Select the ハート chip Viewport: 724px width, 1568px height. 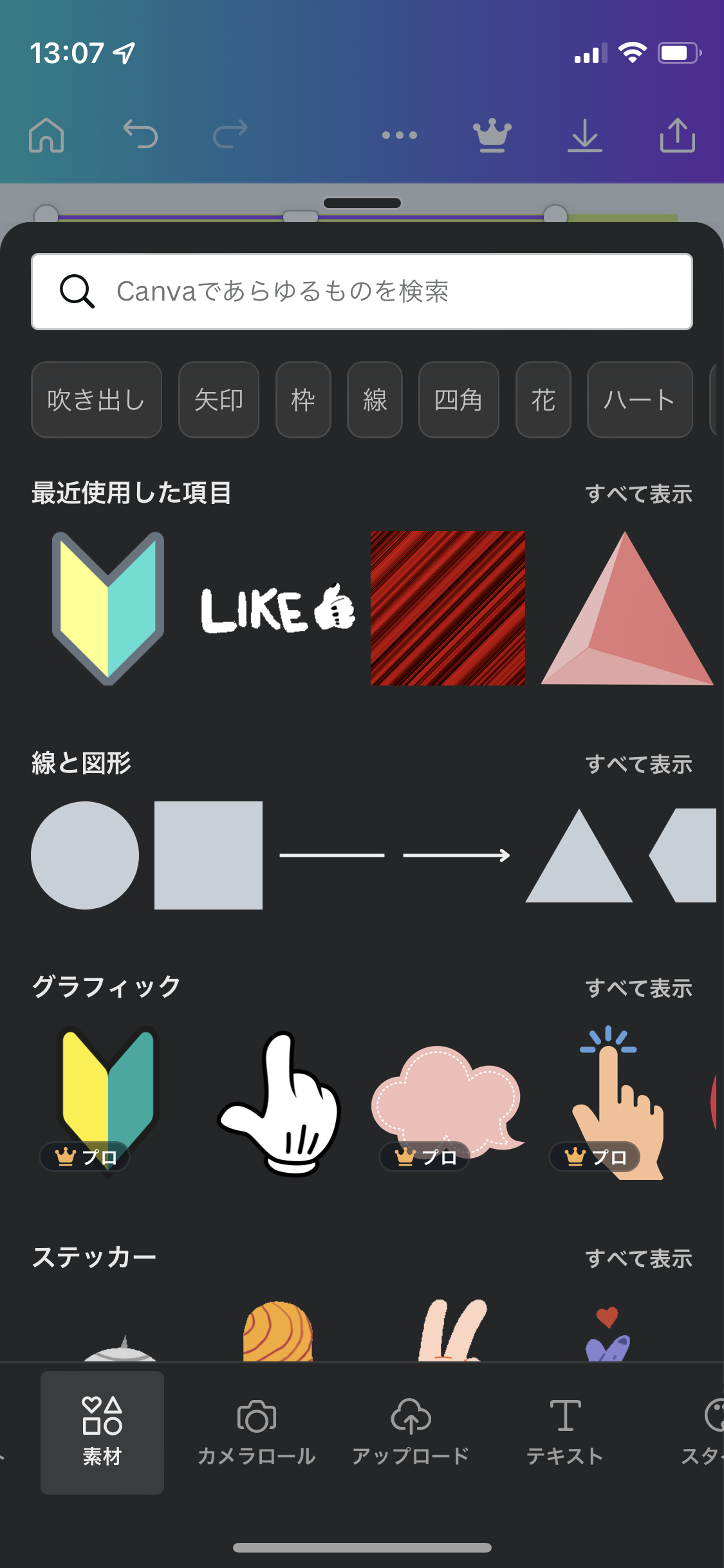click(639, 400)
